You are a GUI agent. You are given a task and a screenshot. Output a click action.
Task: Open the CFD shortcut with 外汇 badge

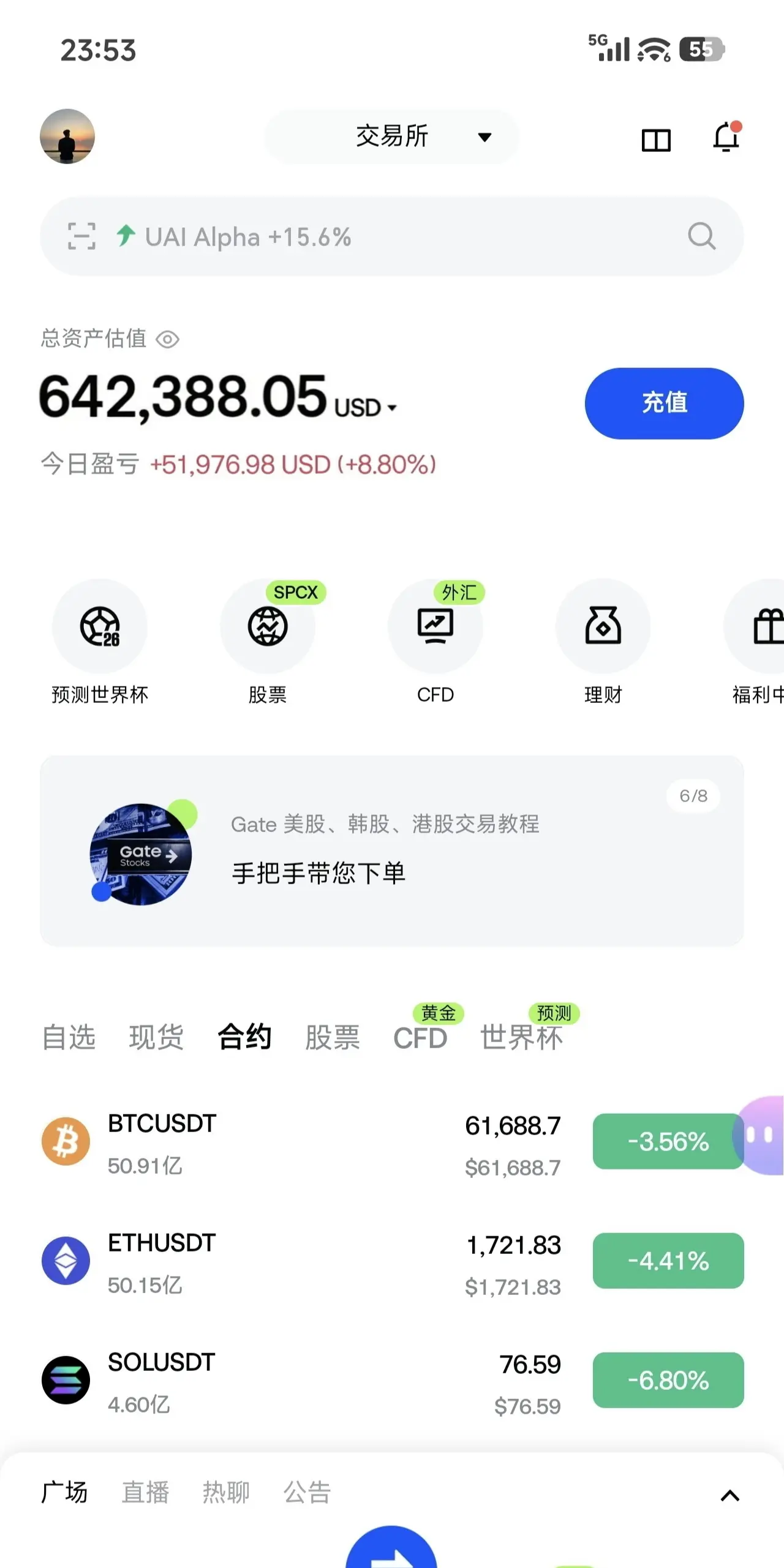[435, 642]
